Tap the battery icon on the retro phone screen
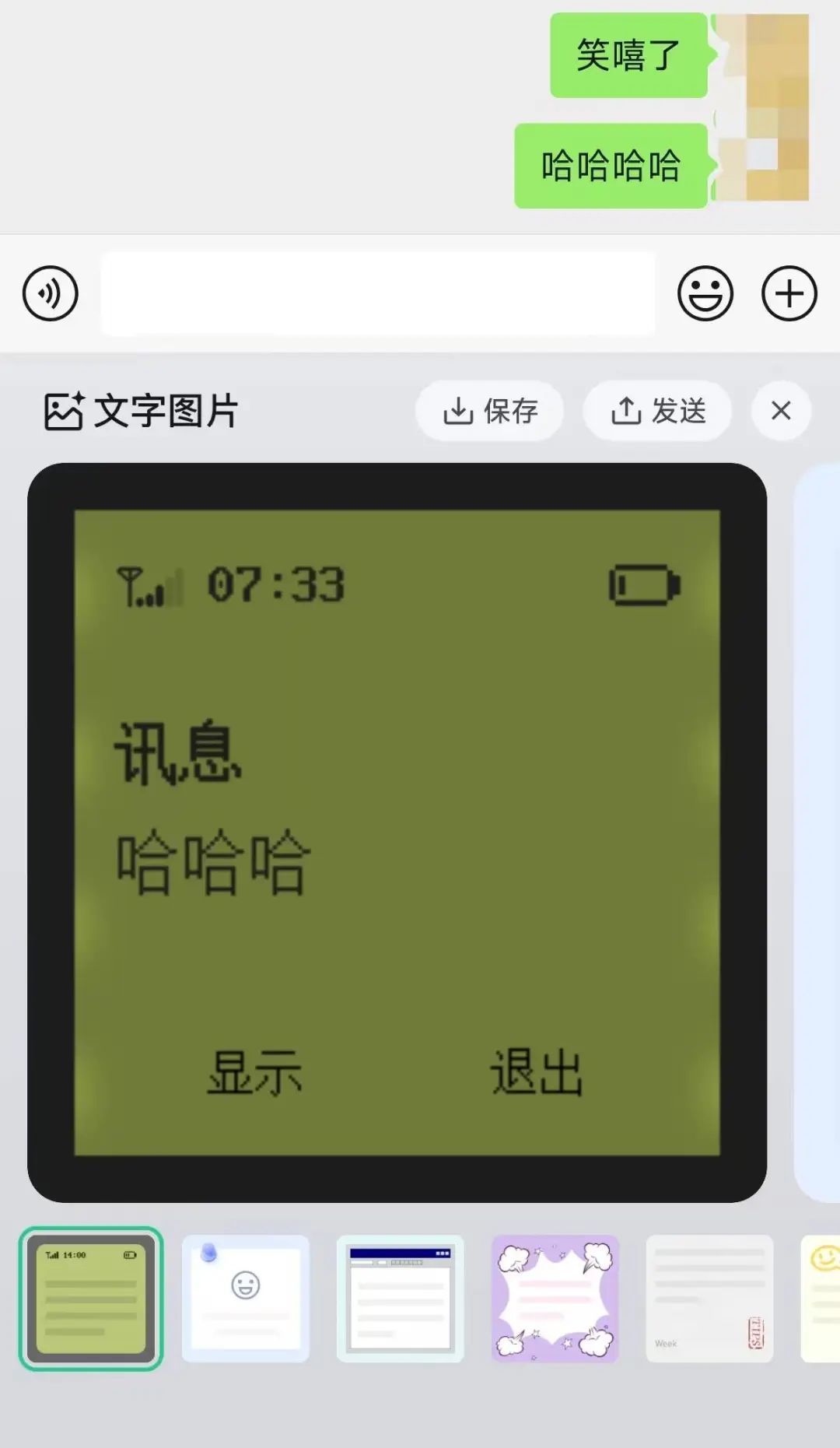This screenshot has width=840, height=1448. coord(644,588)
